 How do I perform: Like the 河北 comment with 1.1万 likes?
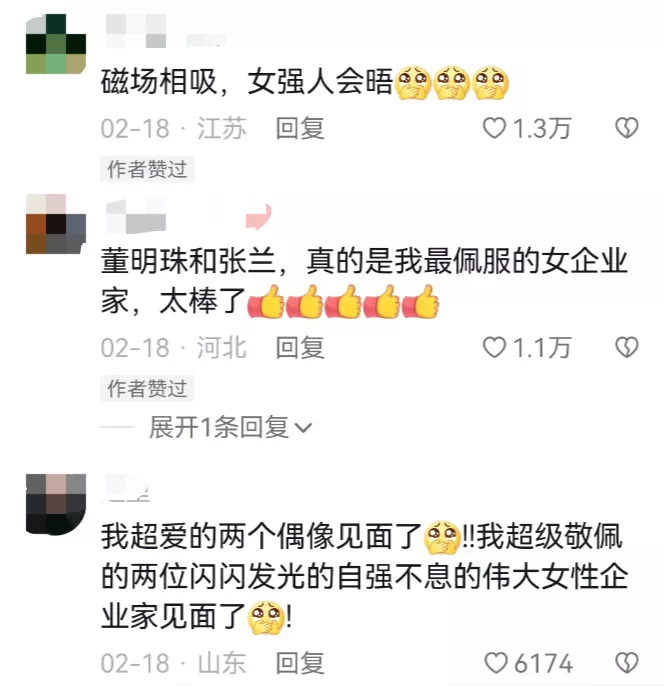point(495,347)
